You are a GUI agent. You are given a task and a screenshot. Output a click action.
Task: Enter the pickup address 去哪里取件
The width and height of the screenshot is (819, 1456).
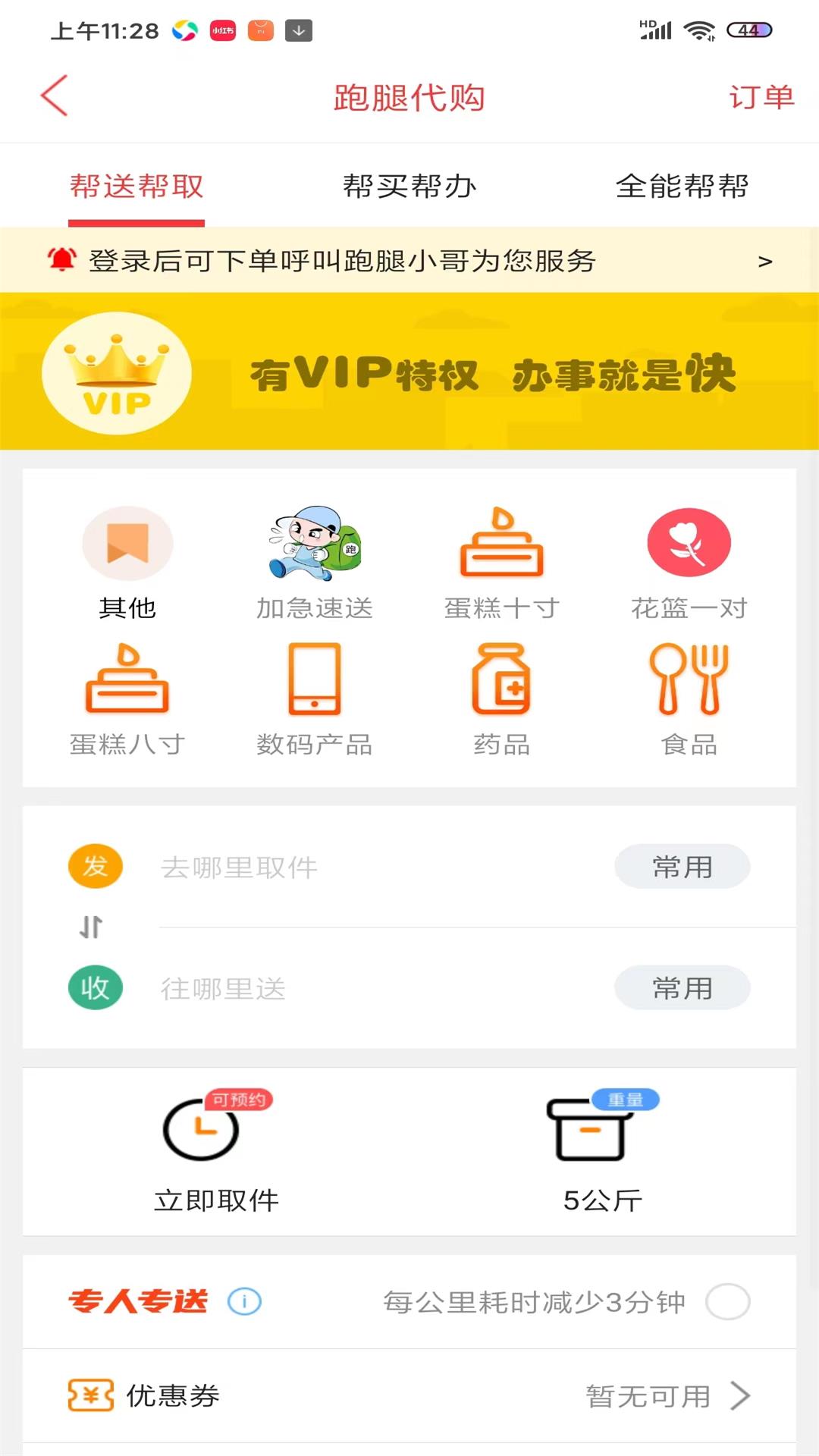(364, 867)
